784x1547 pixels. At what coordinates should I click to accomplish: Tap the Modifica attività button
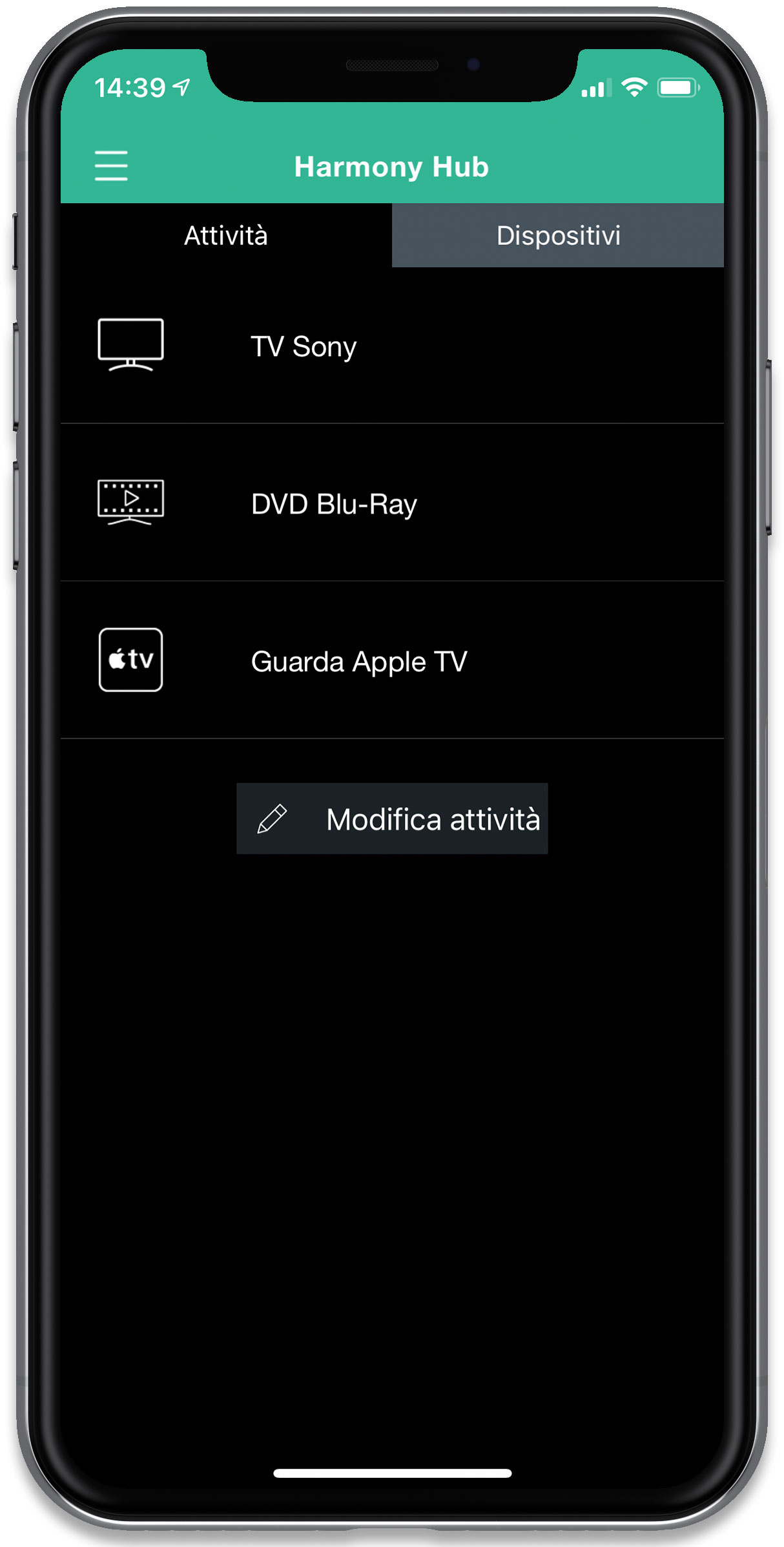tap(392, 819)
